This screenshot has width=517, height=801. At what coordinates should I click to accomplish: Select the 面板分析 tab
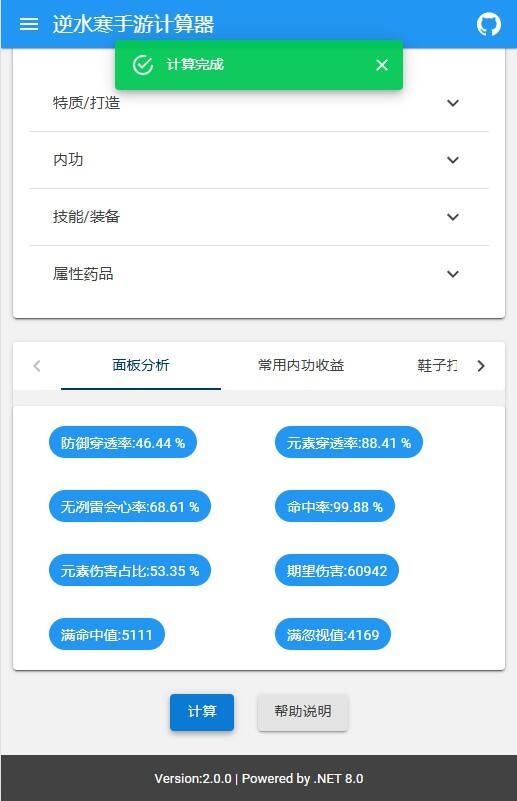141,366
